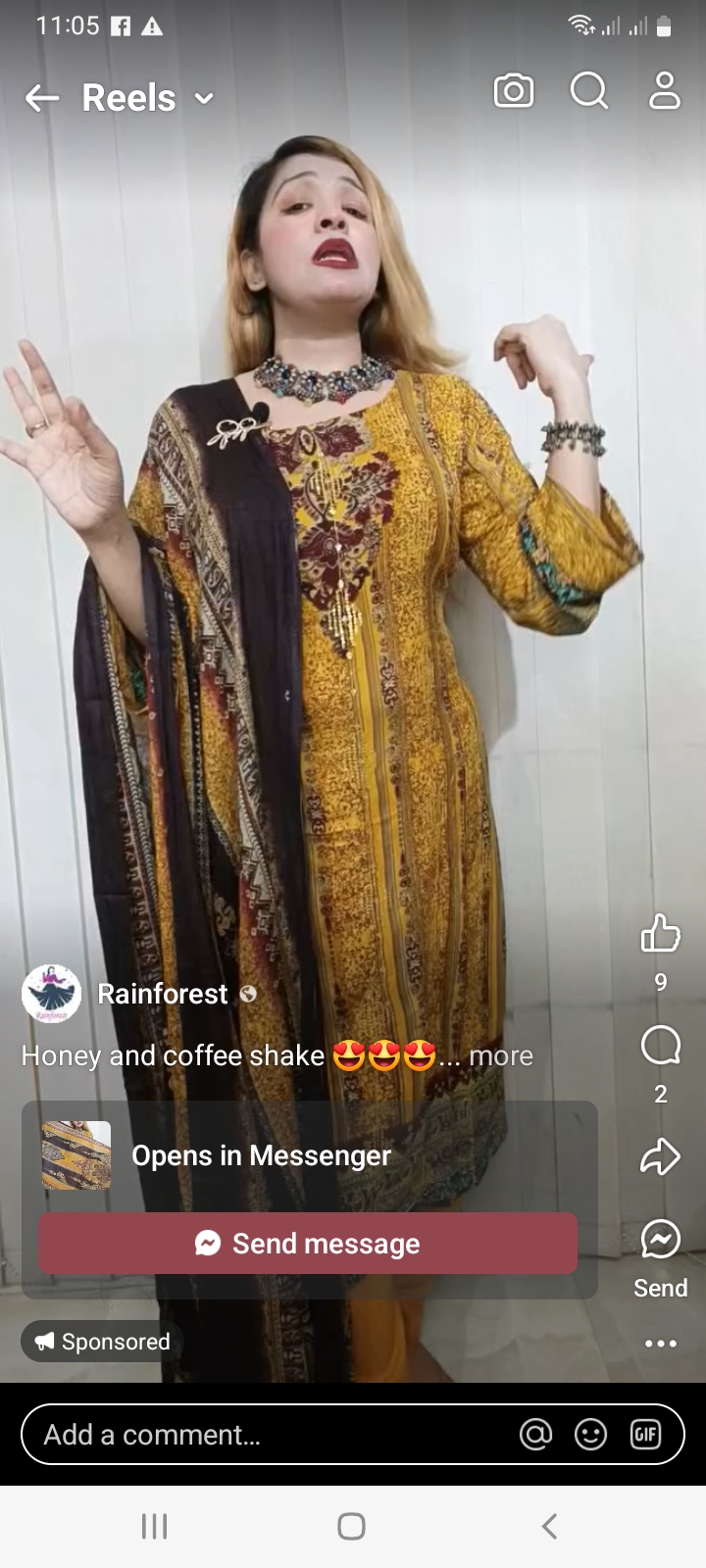Screen dimensions: 706x1568
Task: Search reels with the magnifier icon
Action: pos(589,91)
